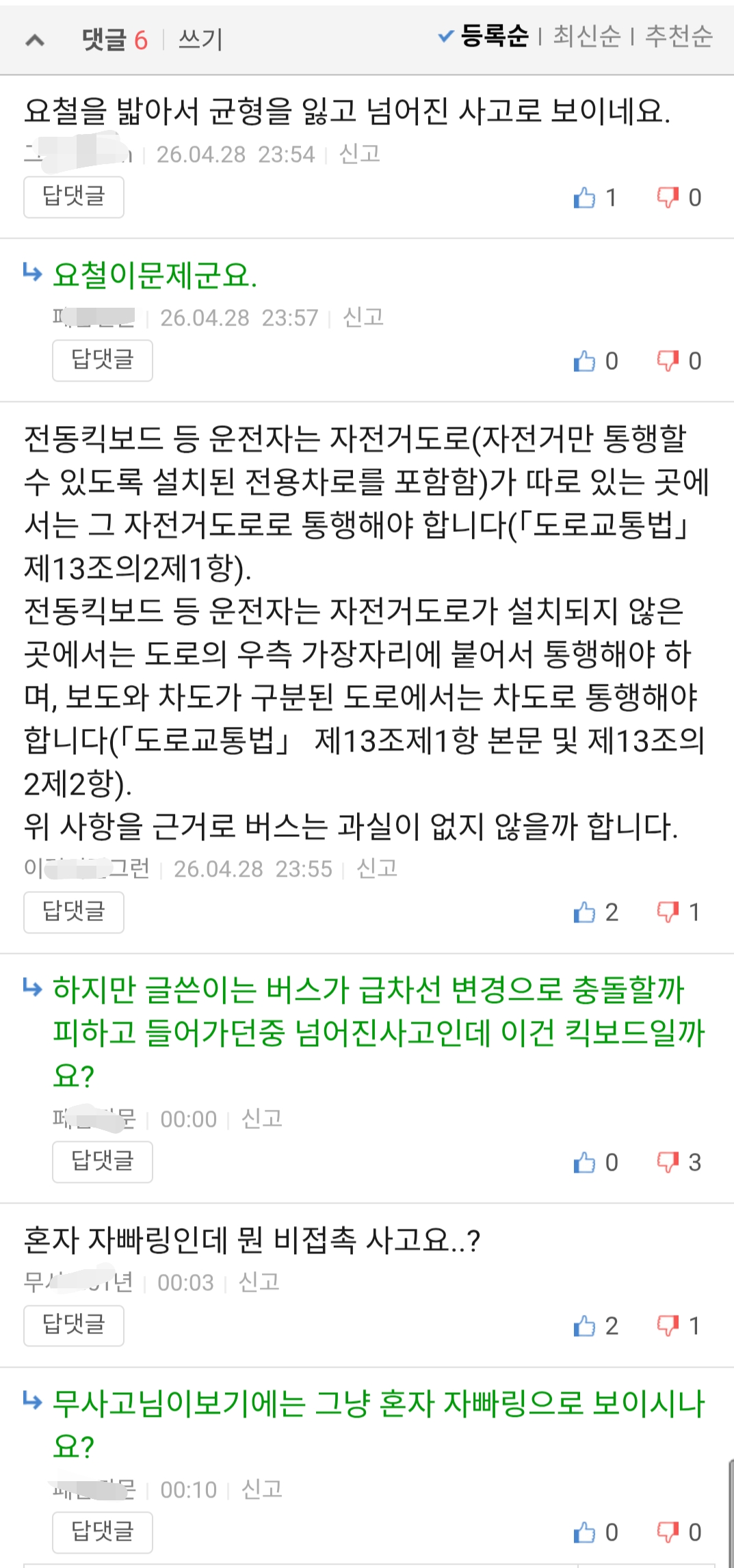The image size is (734, 1568).
Task: Report the comment posted at 23:55
Action: pos(377,868)
